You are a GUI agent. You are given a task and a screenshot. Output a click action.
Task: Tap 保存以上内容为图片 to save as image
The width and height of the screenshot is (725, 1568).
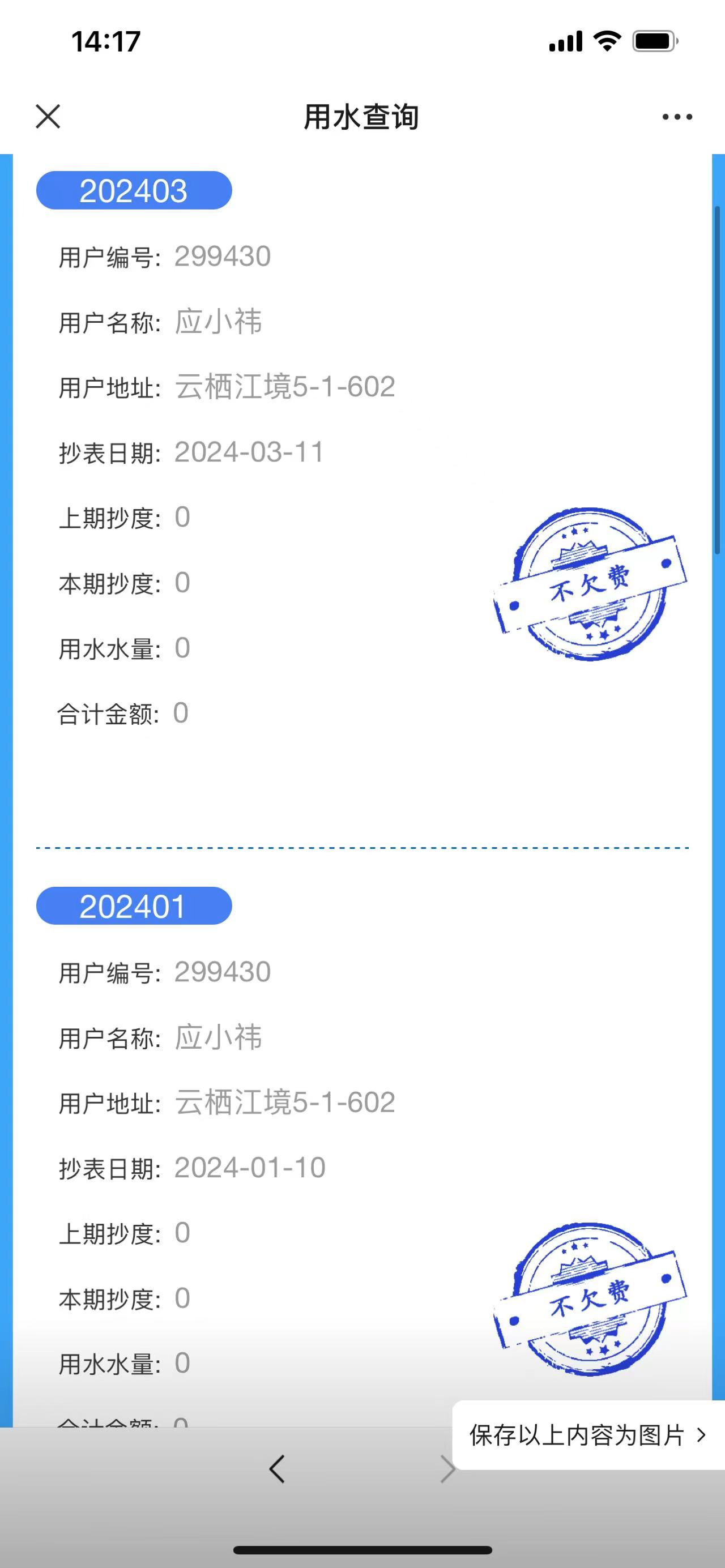[x=587, y=1435]
